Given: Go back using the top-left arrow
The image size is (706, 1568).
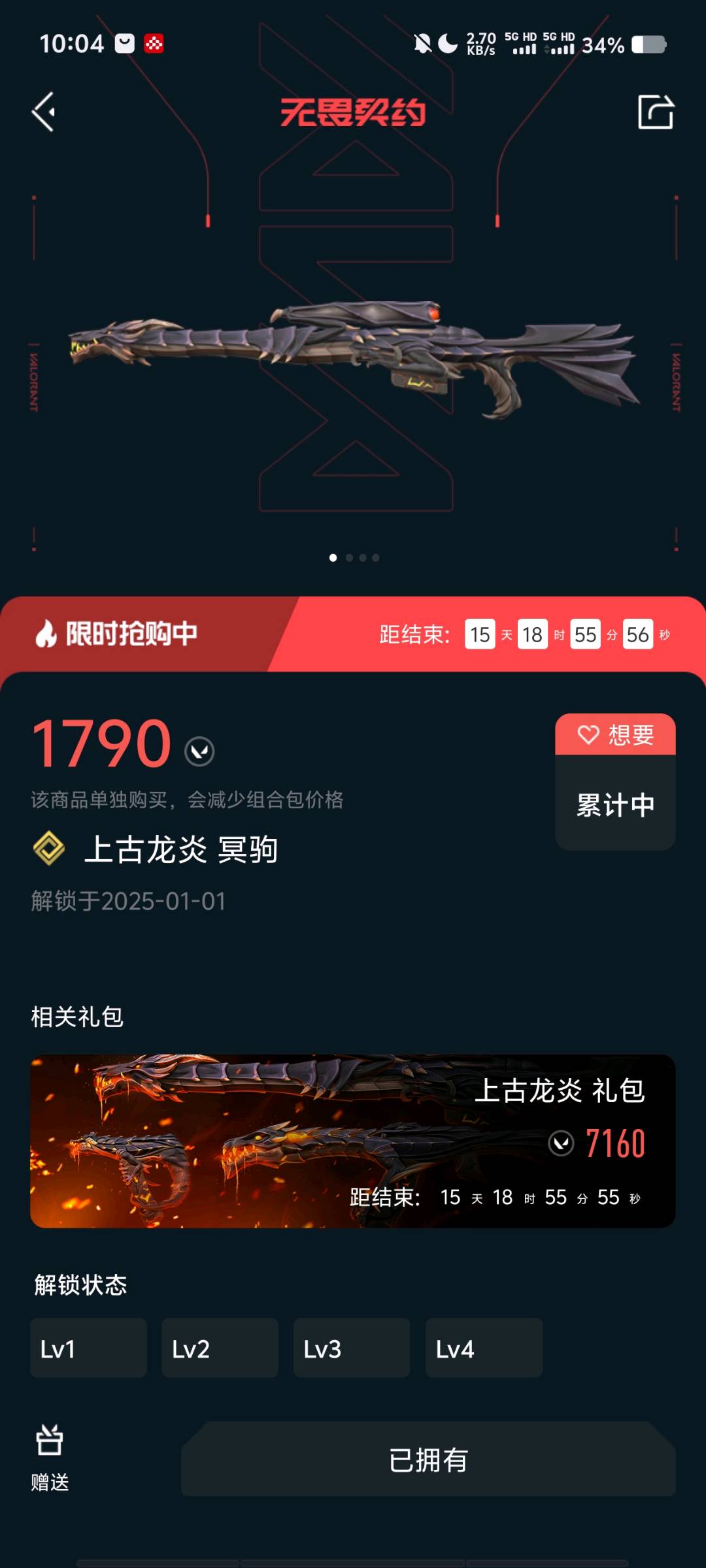Looking at the screenshot, I should [x=44, y=112].
